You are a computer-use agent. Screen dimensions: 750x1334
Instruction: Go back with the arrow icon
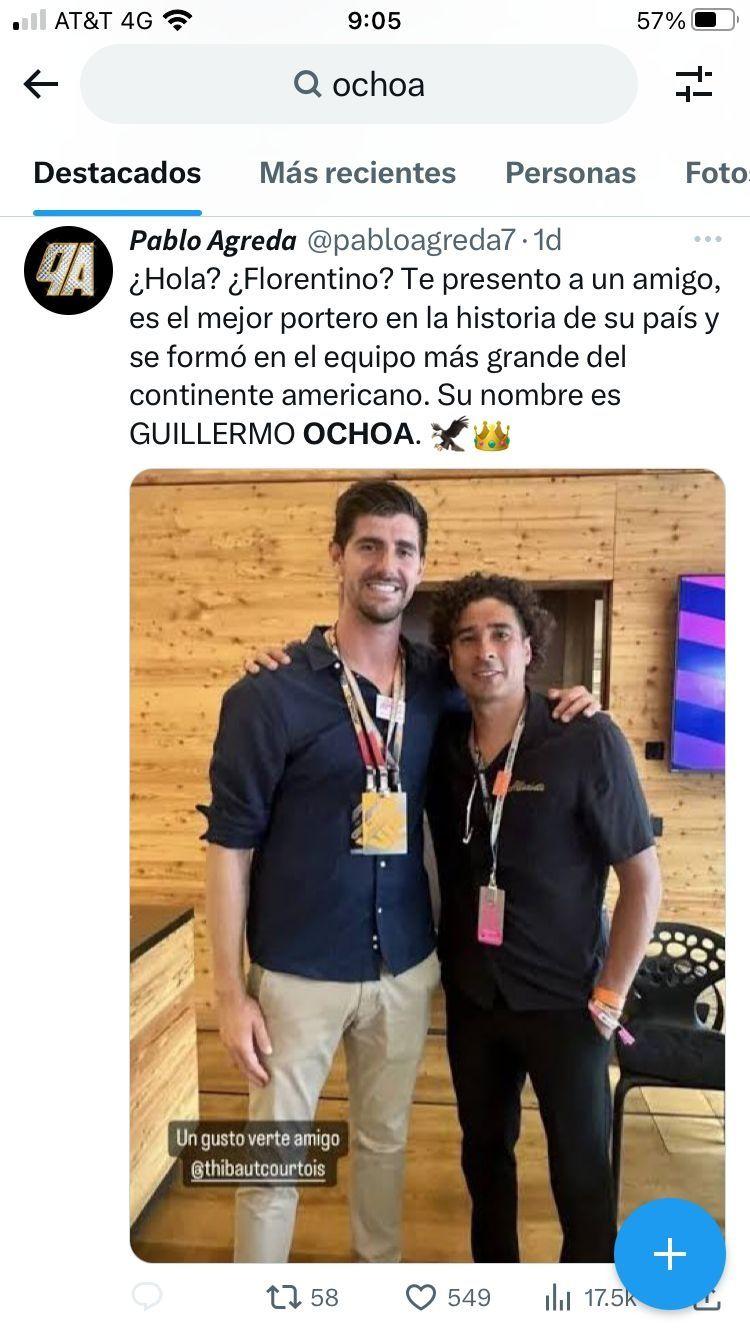41,84
